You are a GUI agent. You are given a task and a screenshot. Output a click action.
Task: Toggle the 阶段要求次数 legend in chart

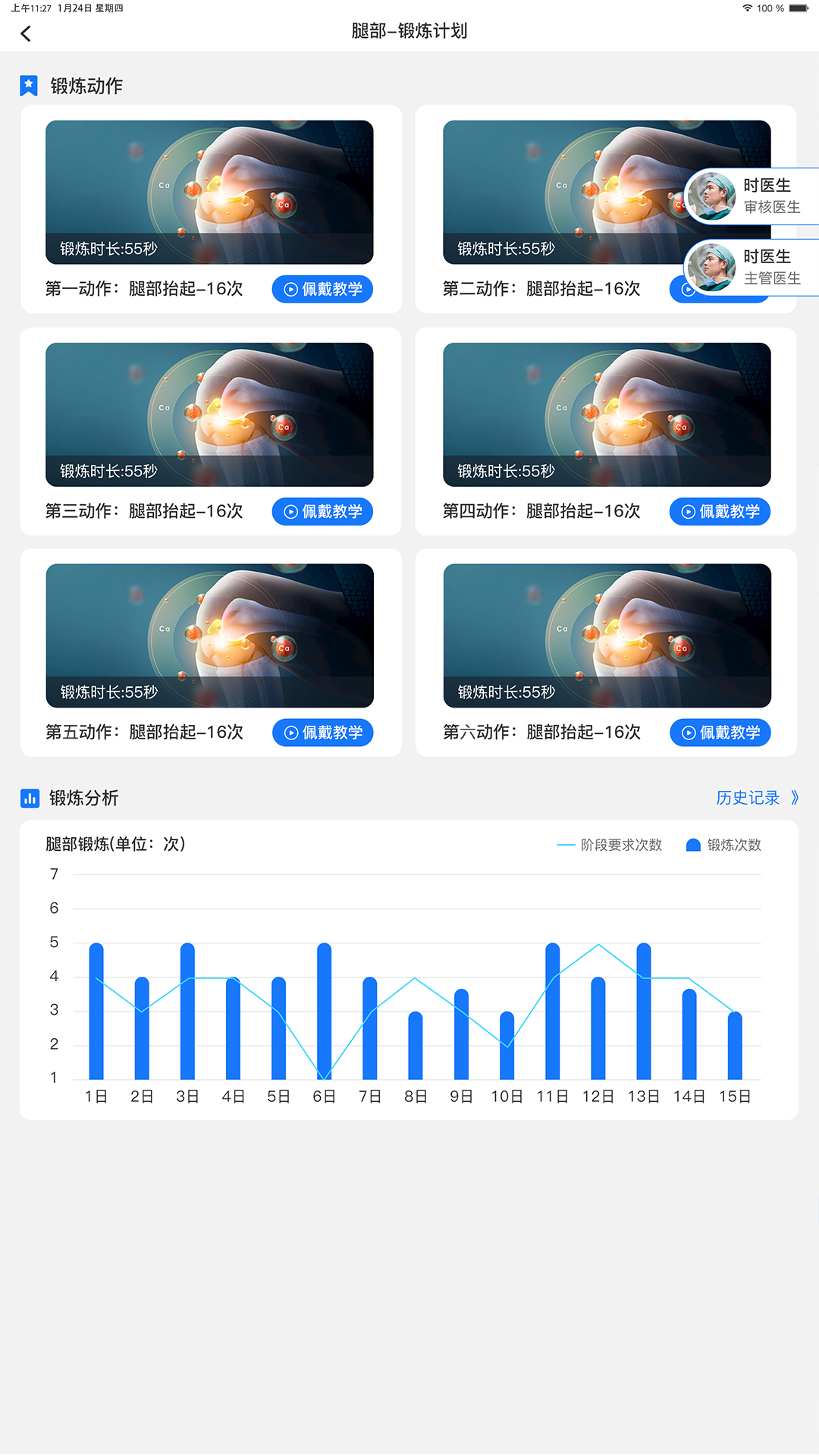[x=610, y=845]
